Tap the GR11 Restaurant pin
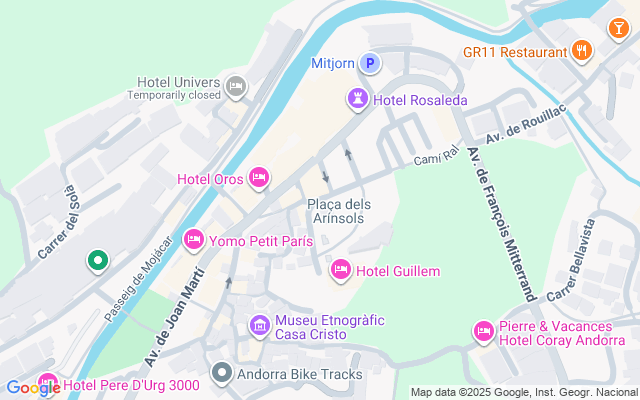The width and height of the screenshot is (640, 400). (x=582, y=51)
